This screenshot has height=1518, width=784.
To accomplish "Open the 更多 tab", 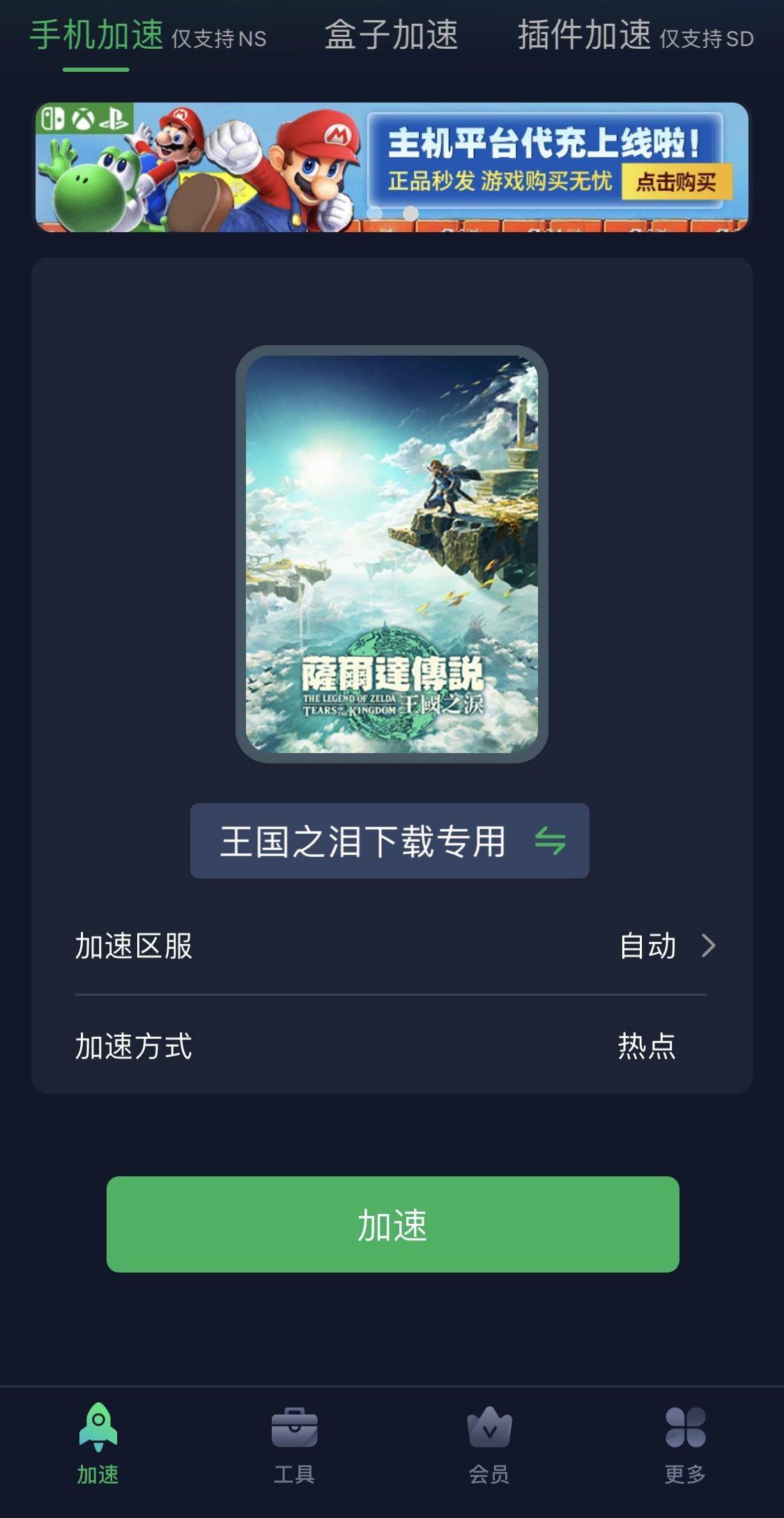I will pyautogui.click(x=685, y=1445).
